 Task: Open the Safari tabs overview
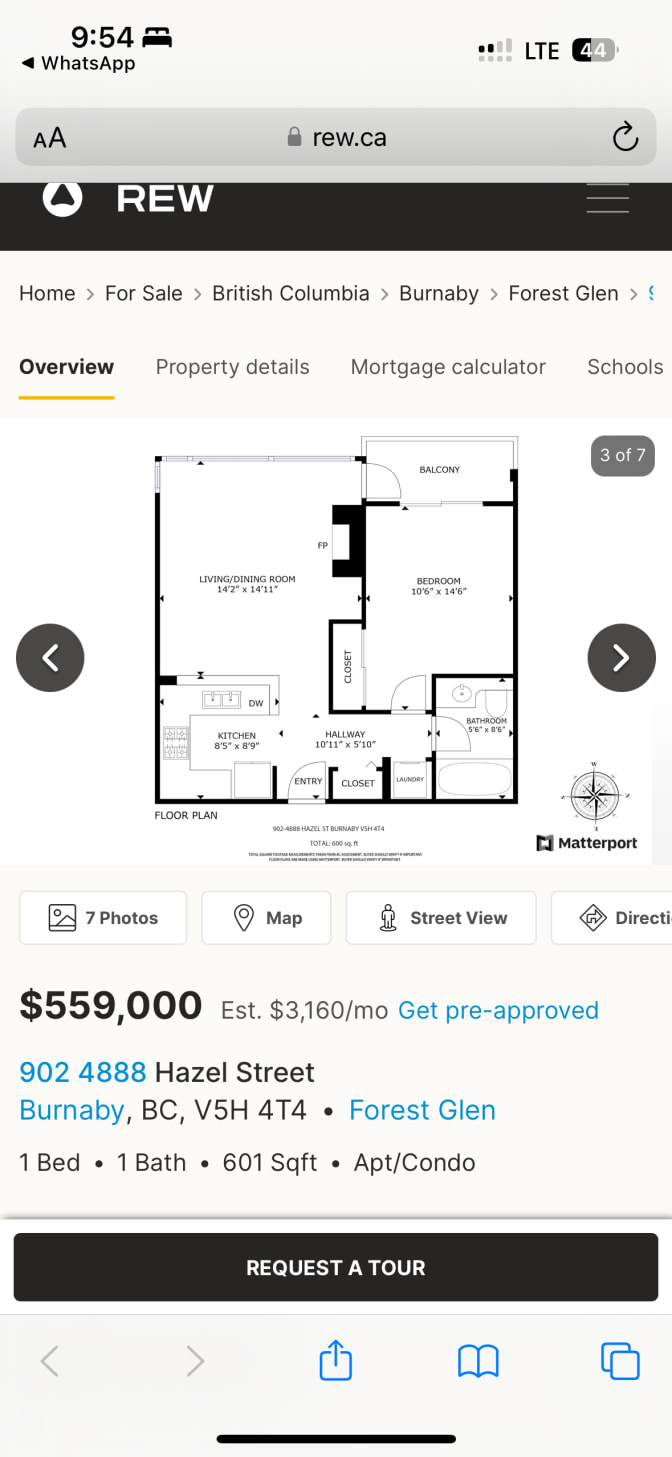click(620, 1361)
